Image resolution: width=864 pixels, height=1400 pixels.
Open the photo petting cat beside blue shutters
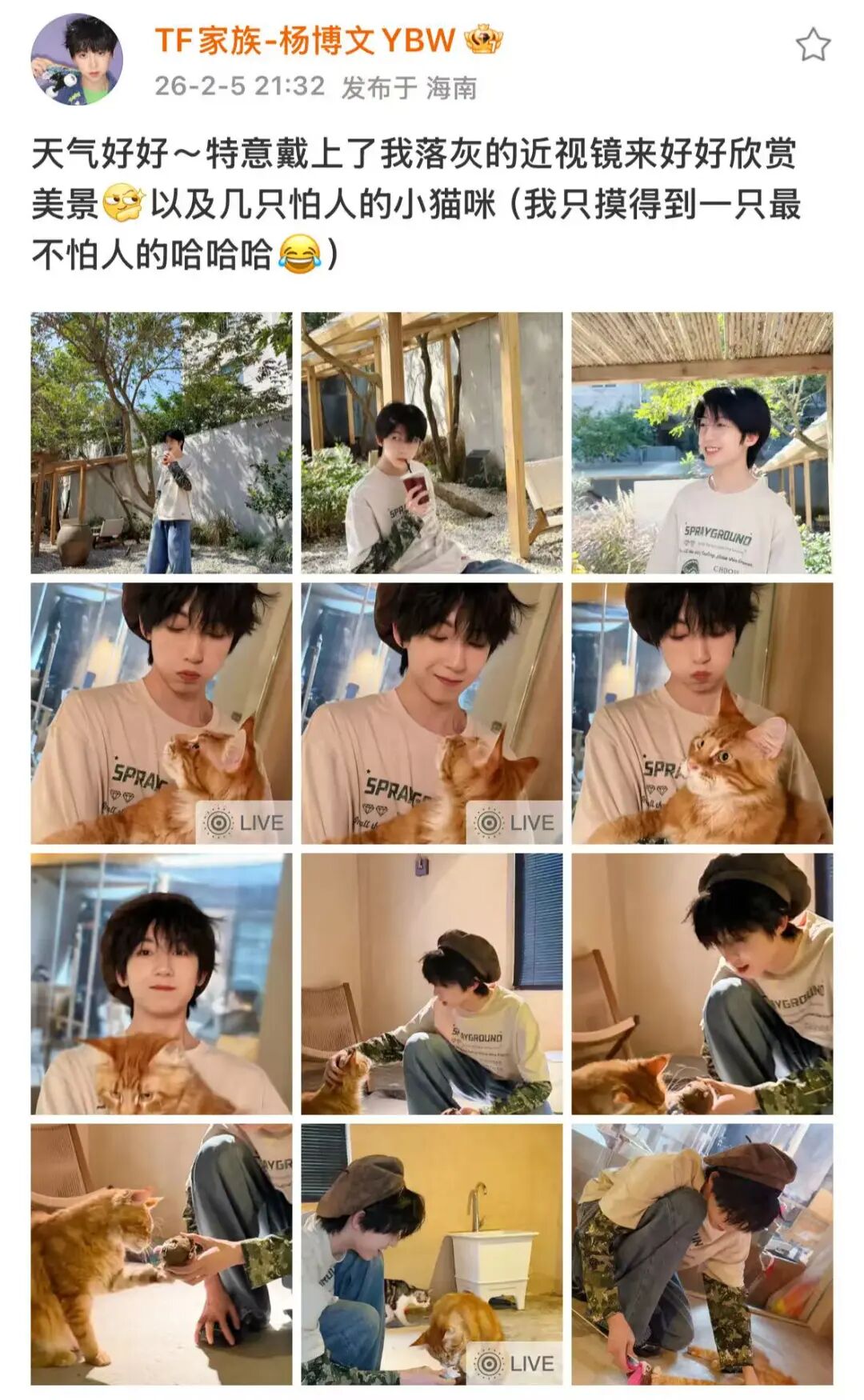pyautogui.click(x=431, y=983)
